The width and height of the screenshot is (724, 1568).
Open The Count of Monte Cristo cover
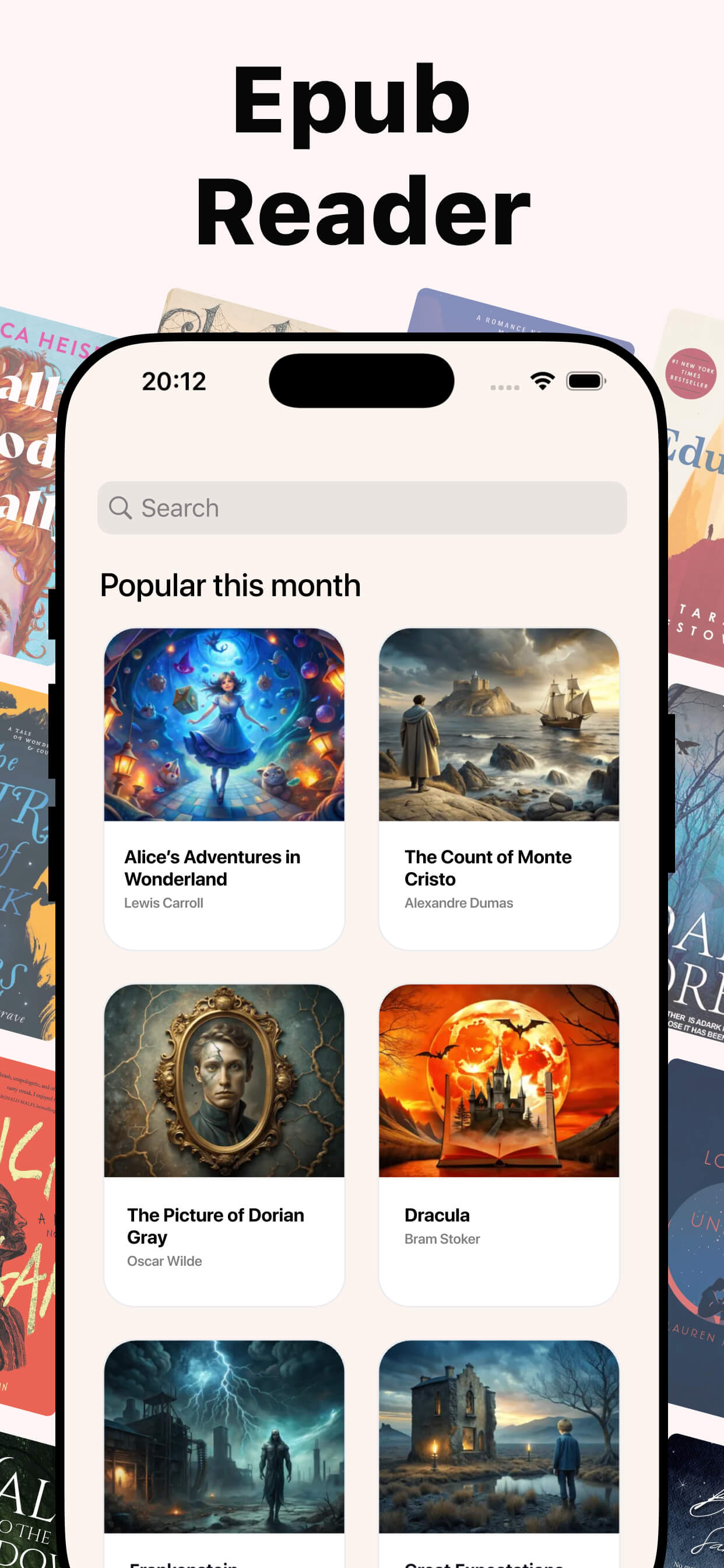(499, 723)
